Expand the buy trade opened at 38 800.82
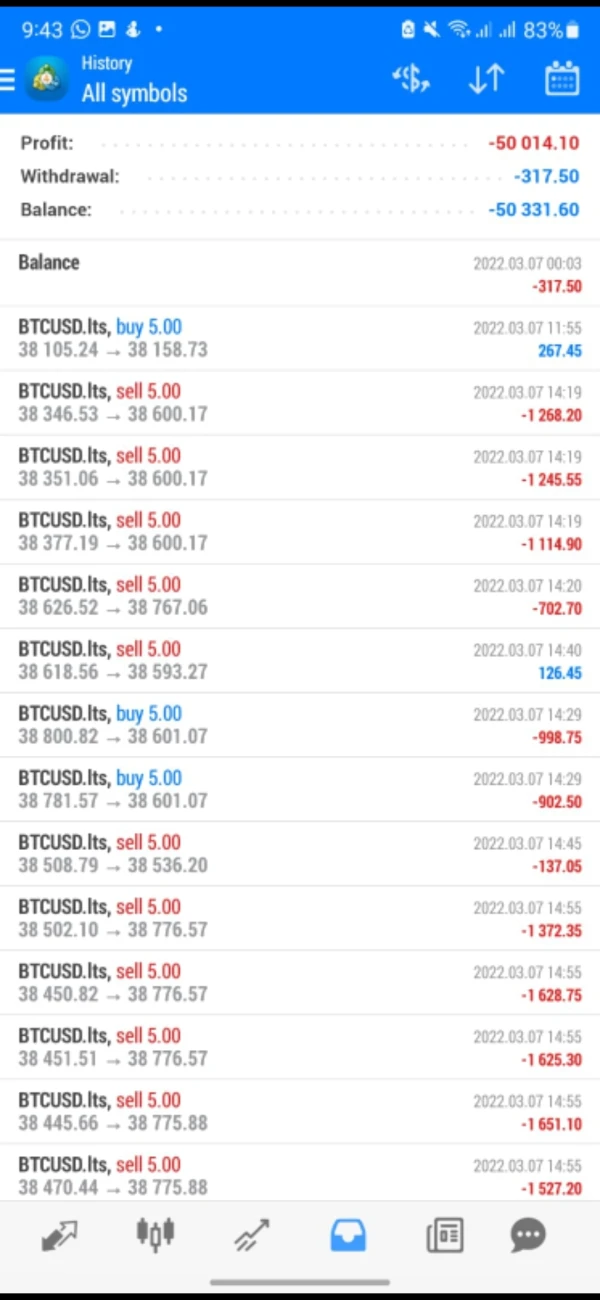600x1300 pixels. pos(300,725)
